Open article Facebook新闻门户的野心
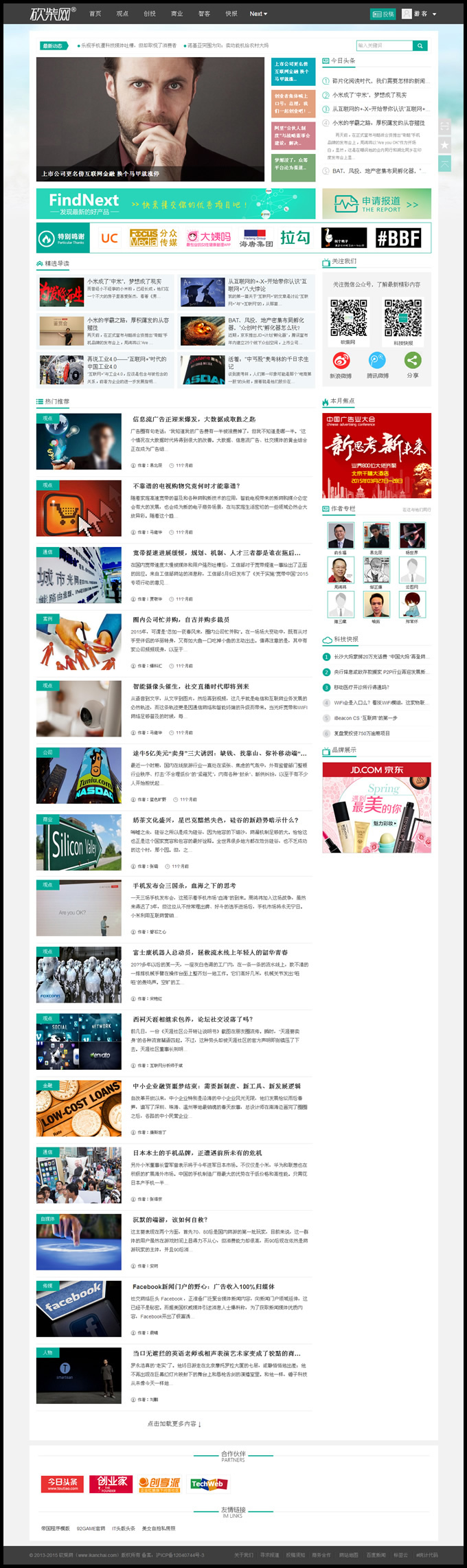Image resolution: width=467 pixels, height=1568 pixels. tap(203, 1286)
